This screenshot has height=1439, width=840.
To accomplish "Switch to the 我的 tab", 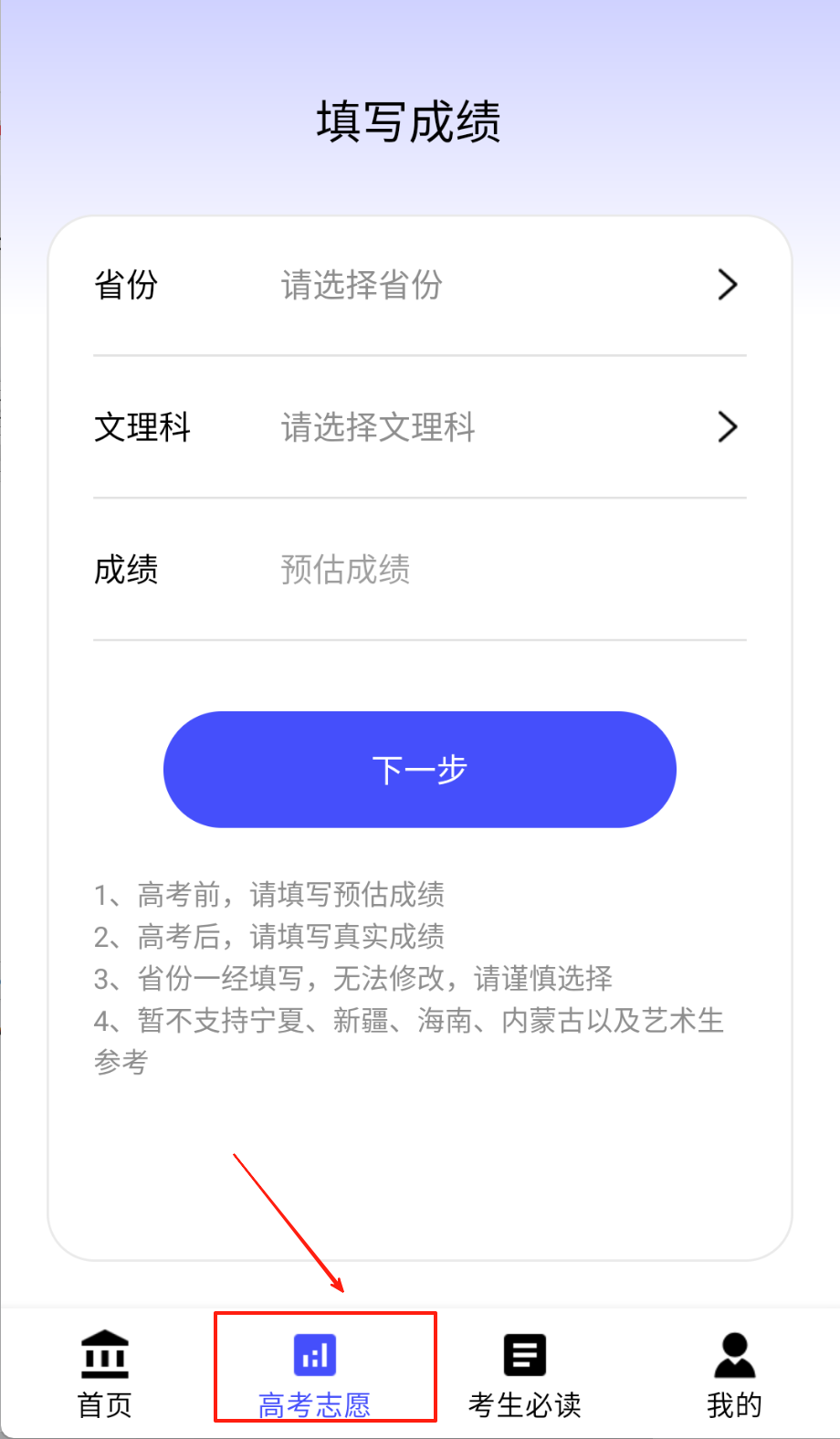I will [734, 1374].
